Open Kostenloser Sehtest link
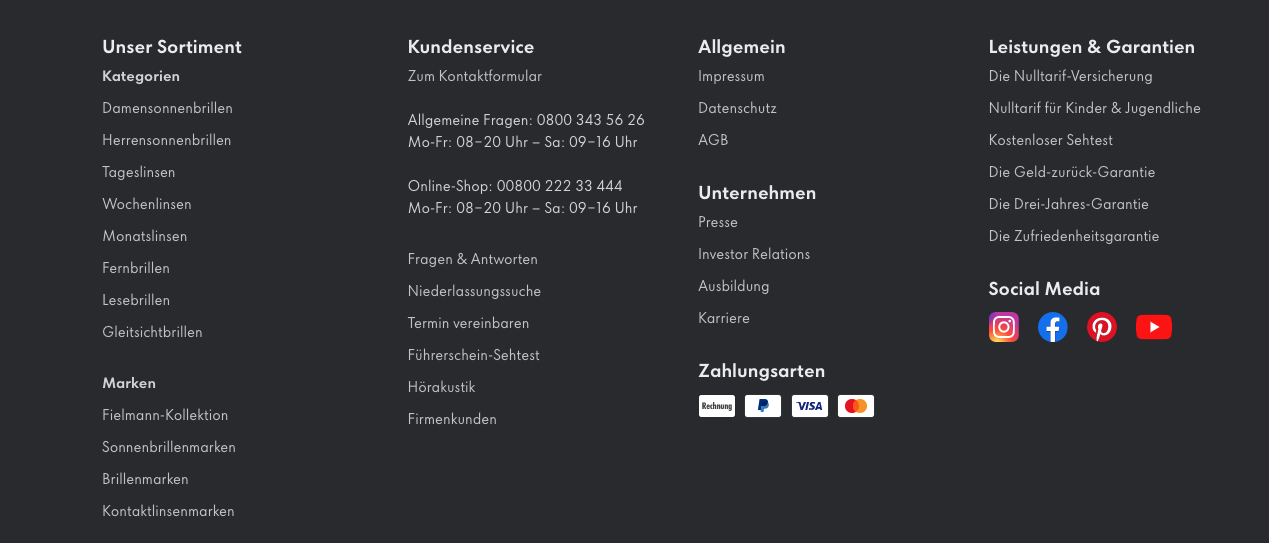This screenshot has width=1269, height=543. tap(1050, 140)
